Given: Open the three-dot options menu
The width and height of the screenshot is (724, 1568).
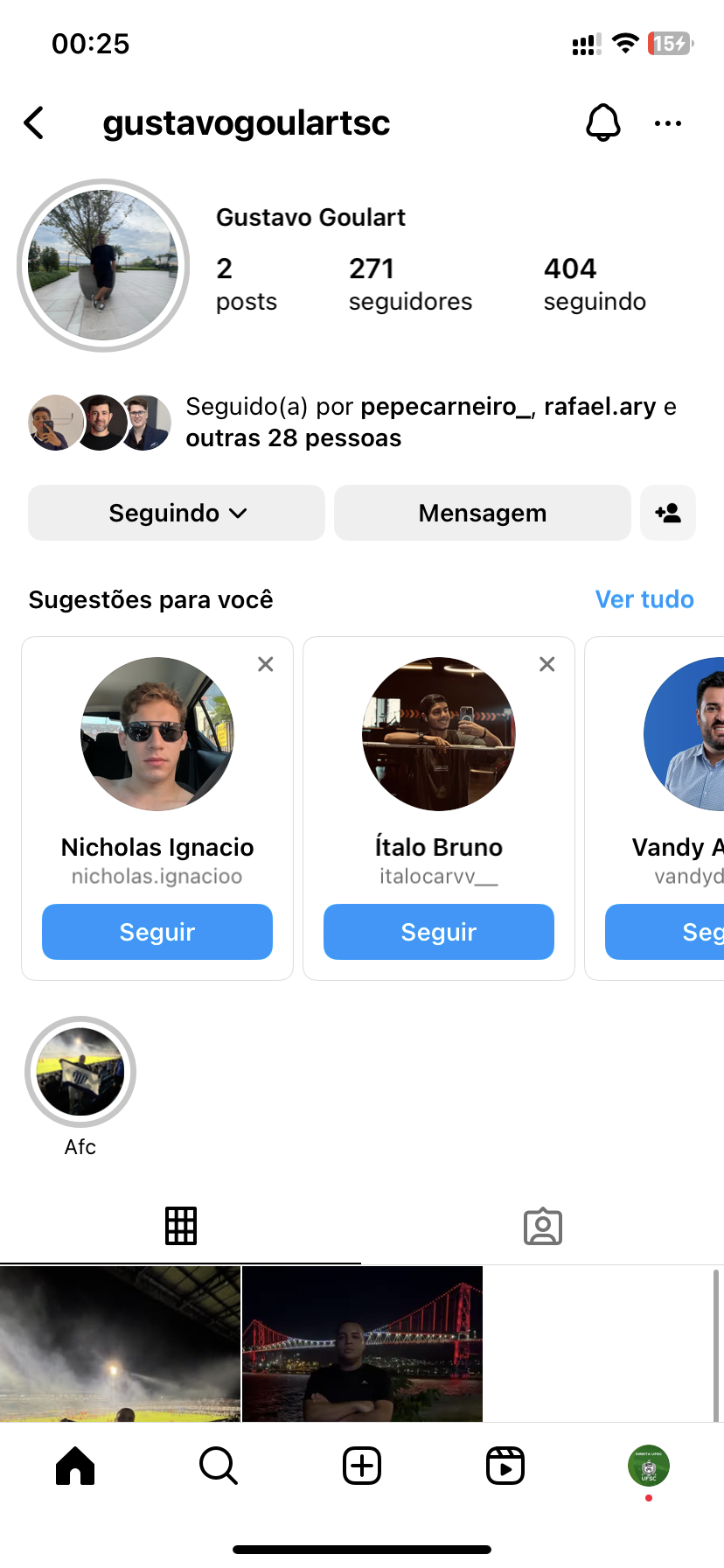Looking at the screenshot, I should [668, 123].
